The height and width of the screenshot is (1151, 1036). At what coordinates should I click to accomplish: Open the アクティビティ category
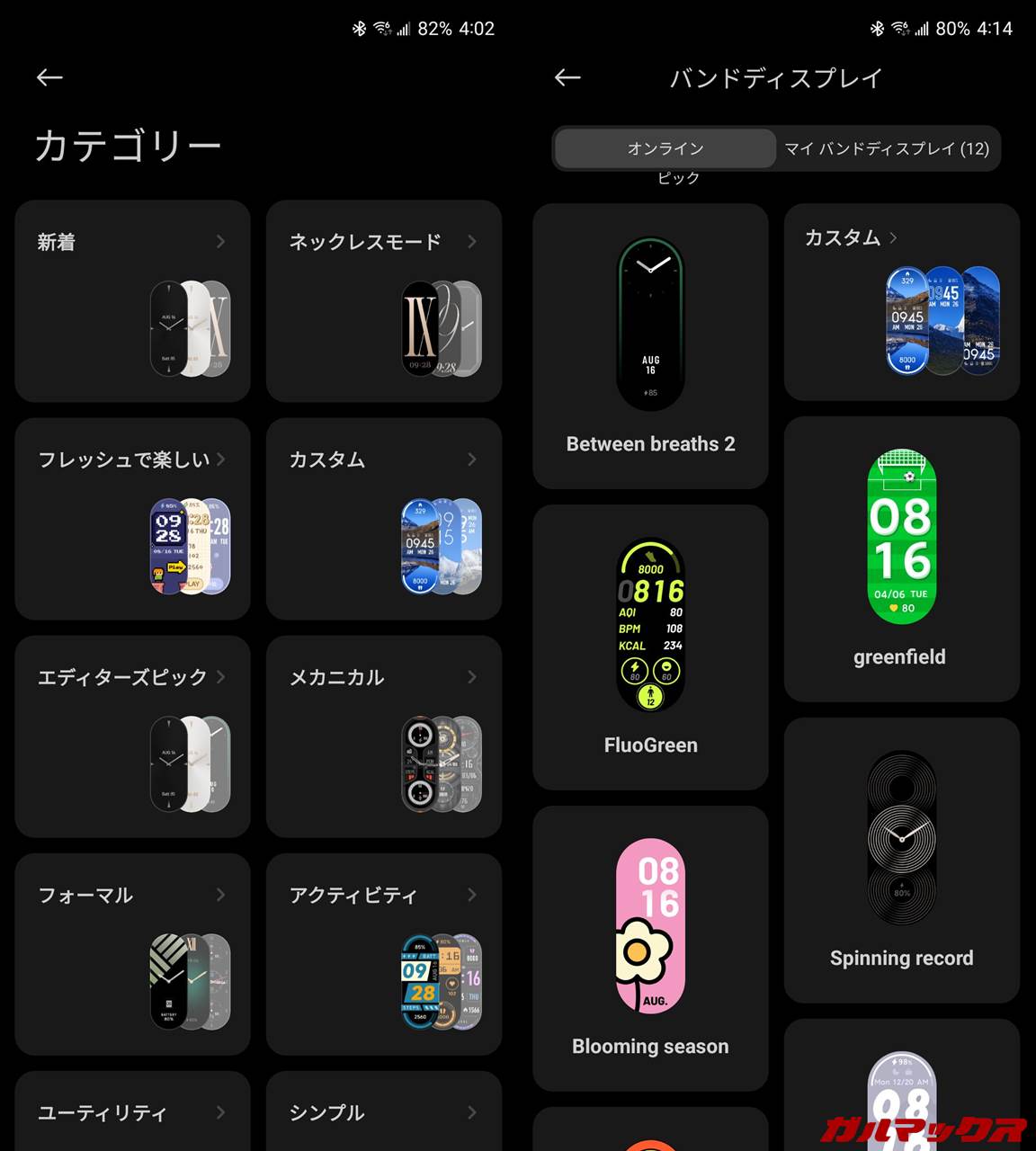tap(384, 954)
